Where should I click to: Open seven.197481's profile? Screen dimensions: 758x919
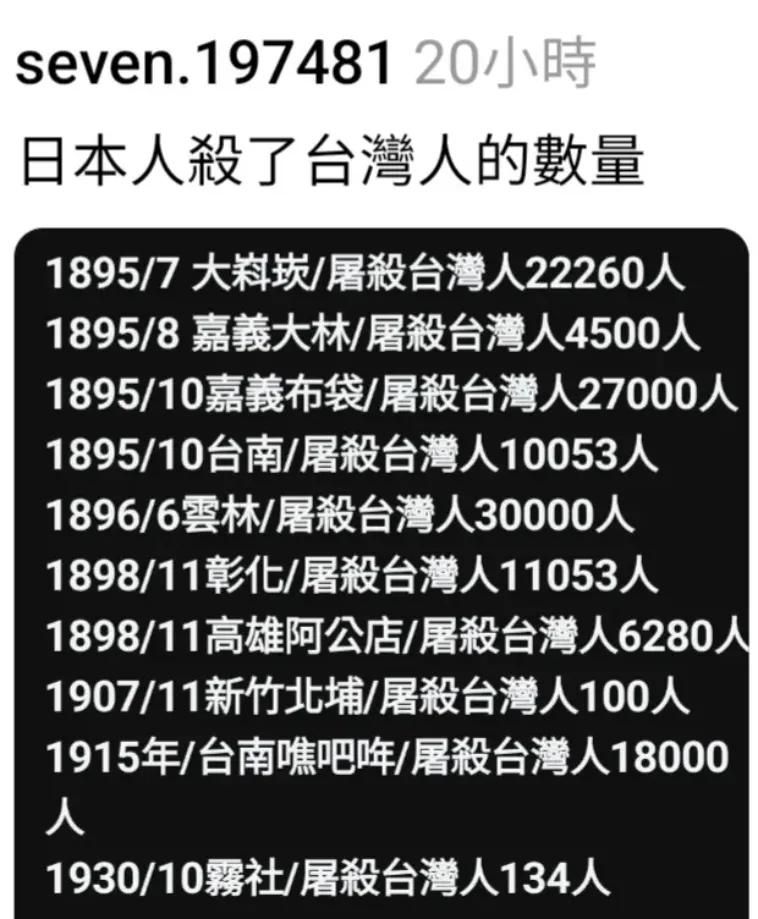pyautogui.click(x=205, y=65)
